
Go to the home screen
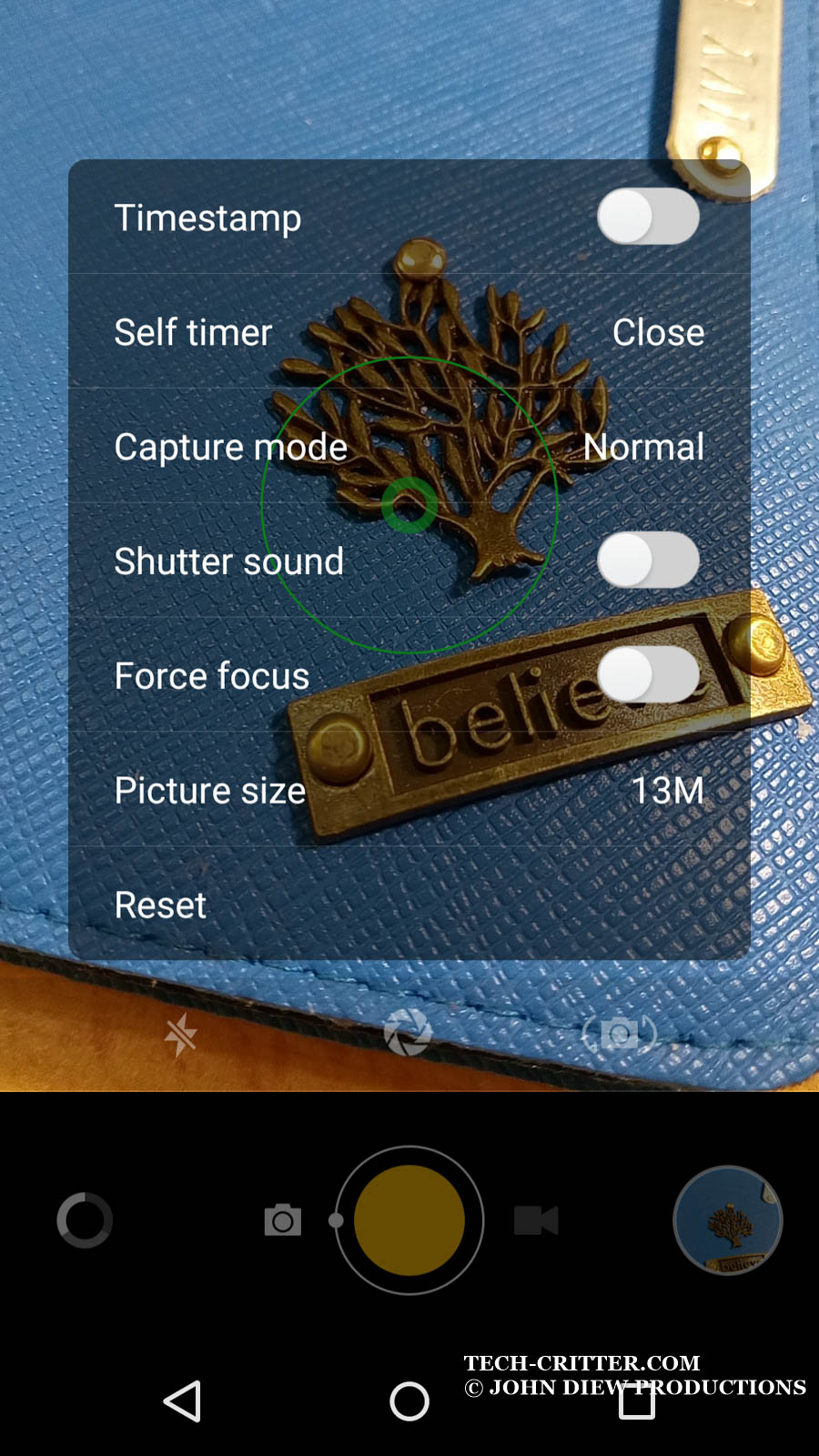[409, 1400]
